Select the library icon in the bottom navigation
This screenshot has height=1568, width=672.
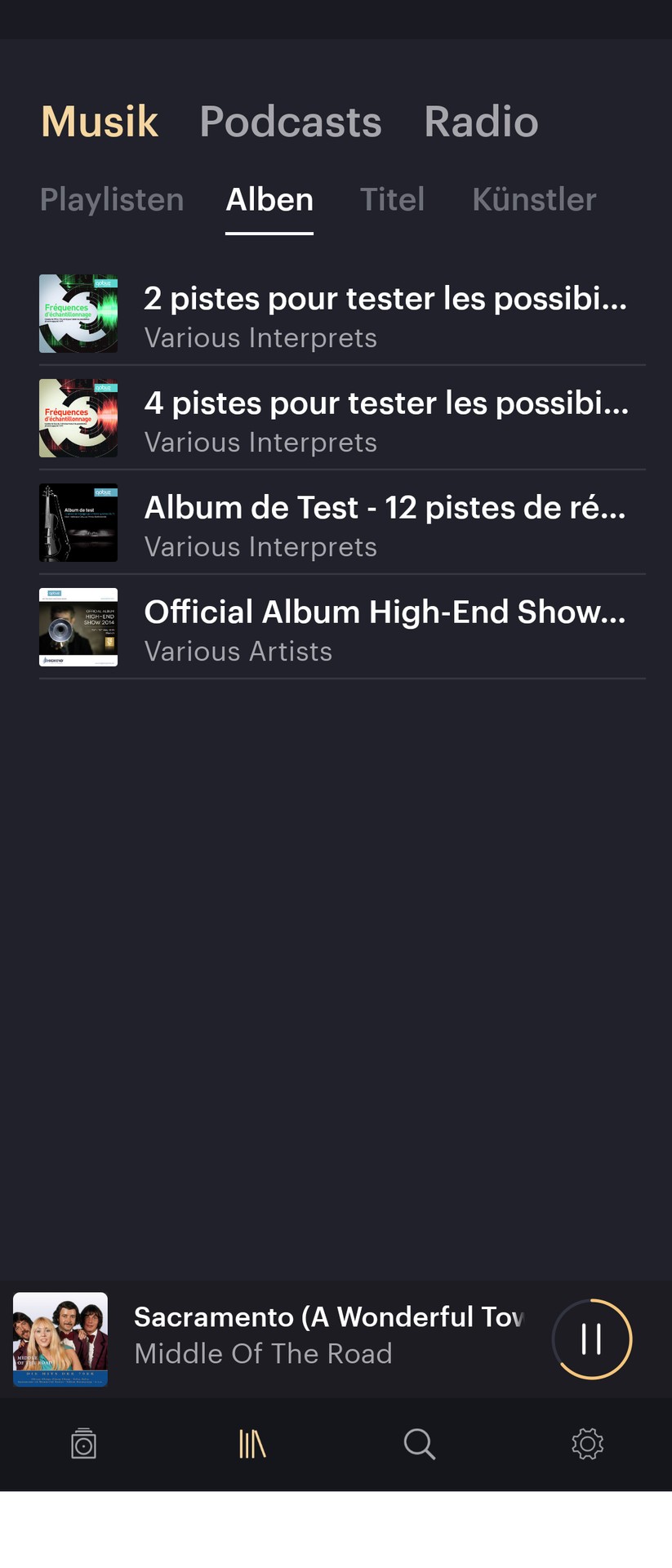click(x=251, y=1443)
